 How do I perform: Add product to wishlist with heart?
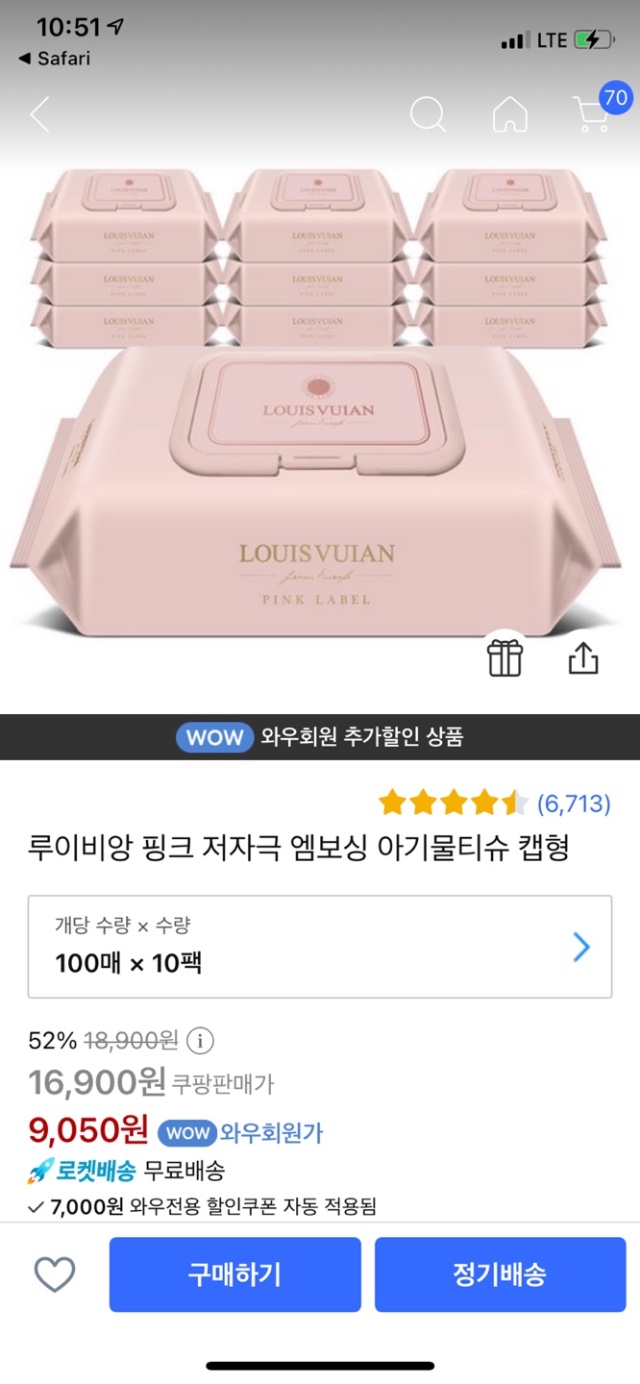click(55, 1274)
